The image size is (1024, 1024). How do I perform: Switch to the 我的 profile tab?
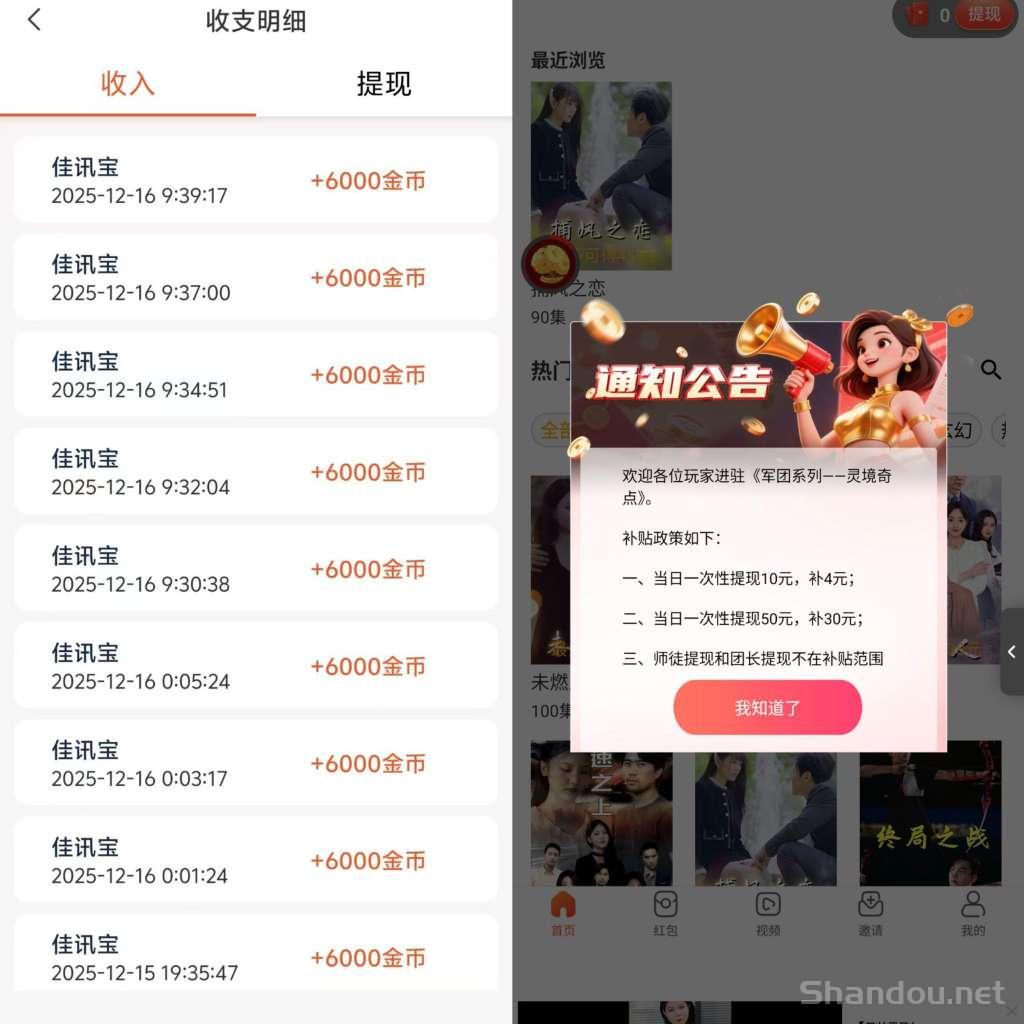(x=972, y=913)
